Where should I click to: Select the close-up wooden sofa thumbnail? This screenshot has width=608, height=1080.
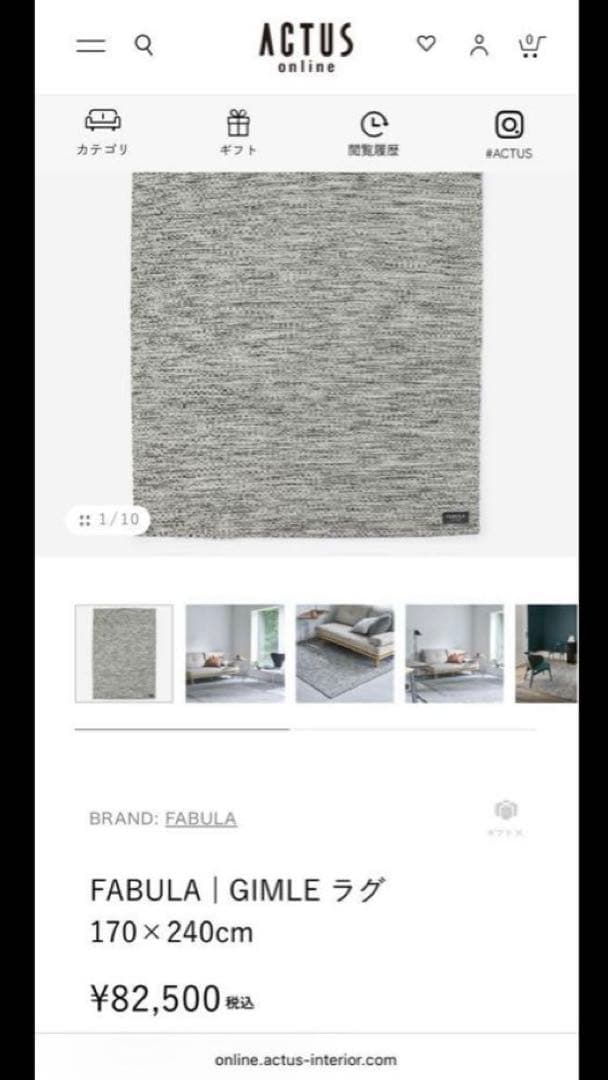click(x=344, y=653)
